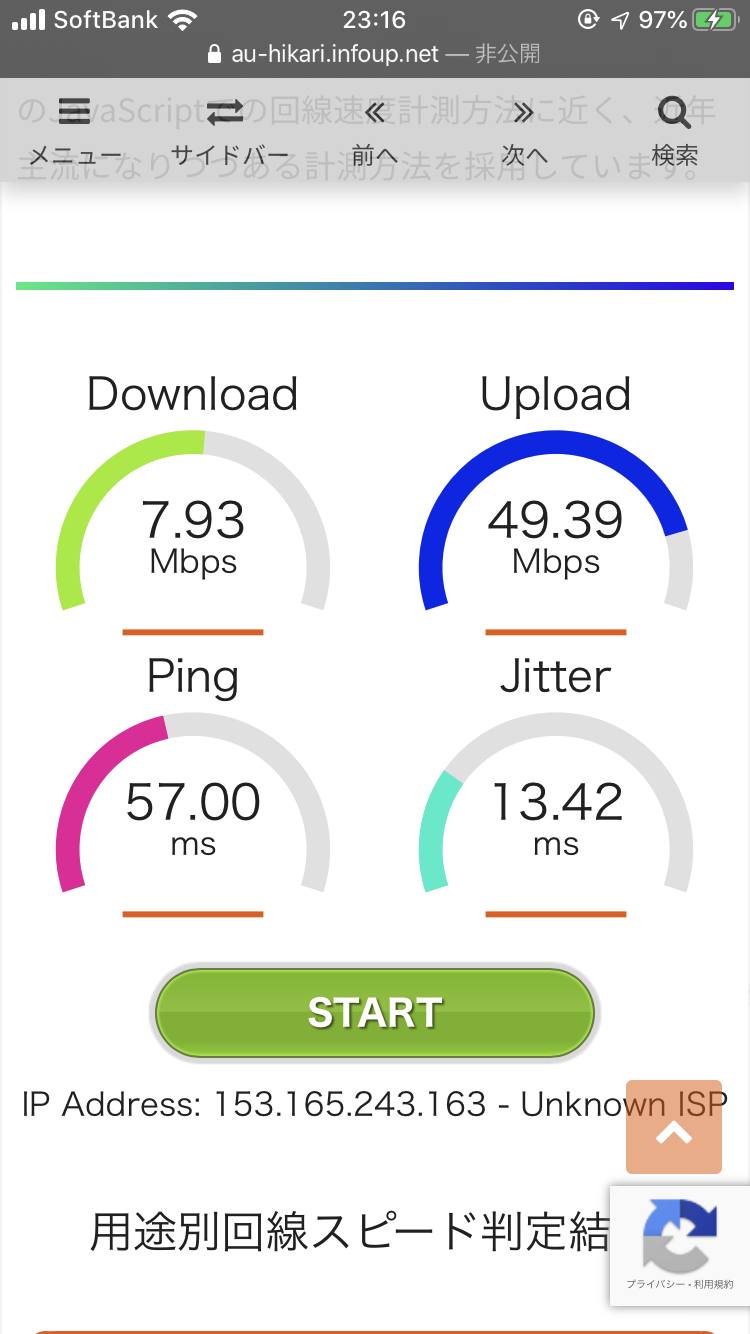
Task: Go to the 前へ previous page
Action: [375, 132]
